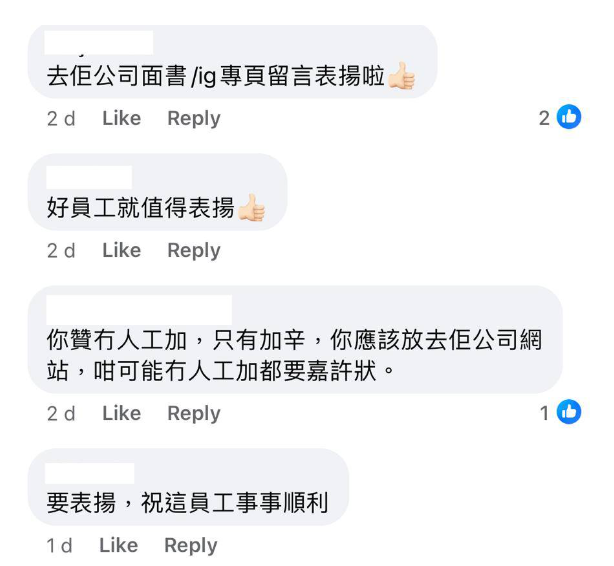Reply to the comment '要表揚，祝這員工事事順利'
This screenshot has height=566, width=614.
tap(191, 545)
